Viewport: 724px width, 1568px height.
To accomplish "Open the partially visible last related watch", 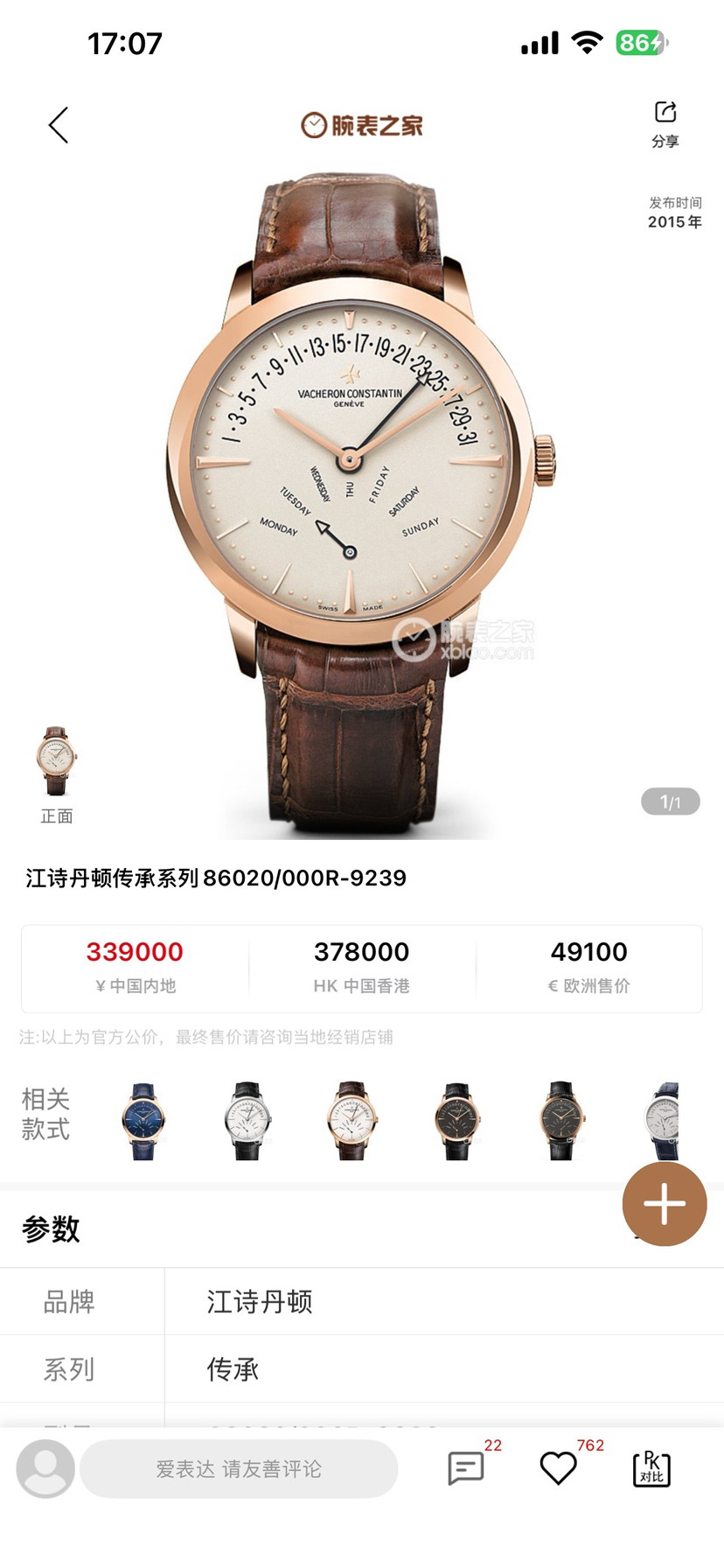I will (x=663, y=1121).
